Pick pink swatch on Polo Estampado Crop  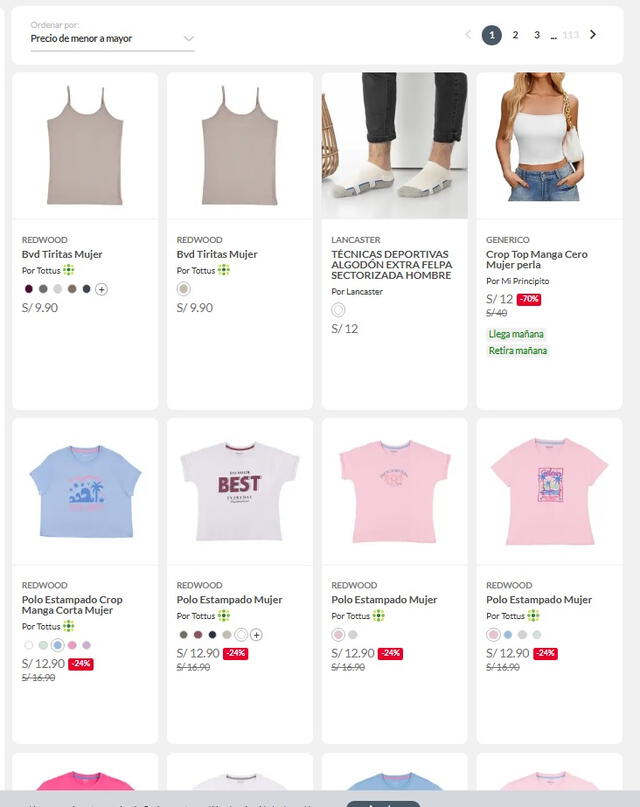[72, 645]
